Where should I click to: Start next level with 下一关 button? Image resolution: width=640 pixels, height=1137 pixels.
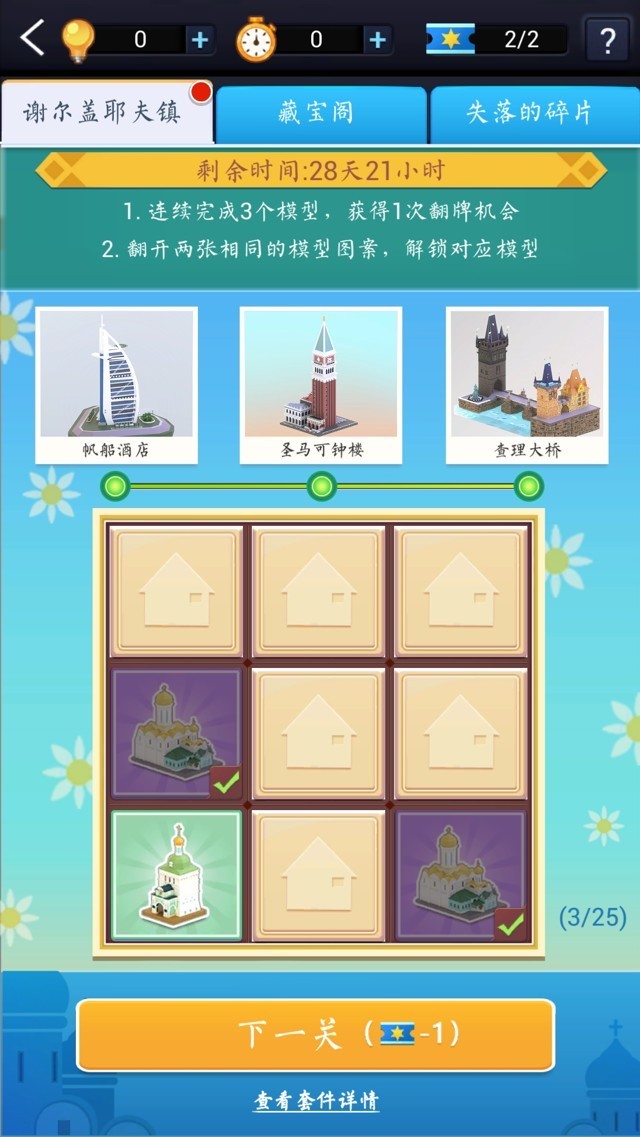[x=316, y=1034]
